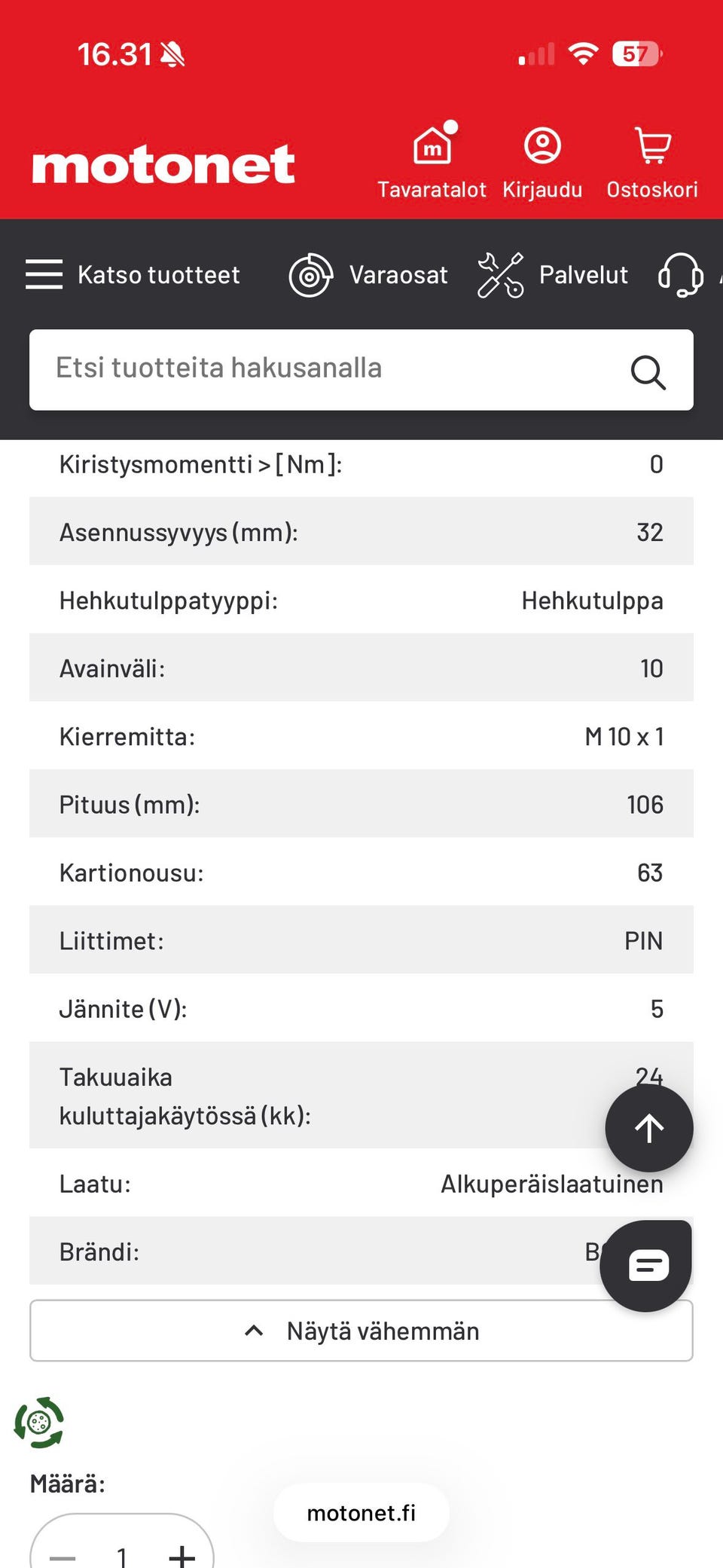This screenshot has width=723, height=1568.
Task: Click the chevron above Näytä vähemmän text
Action: (x=254, y=1328)
